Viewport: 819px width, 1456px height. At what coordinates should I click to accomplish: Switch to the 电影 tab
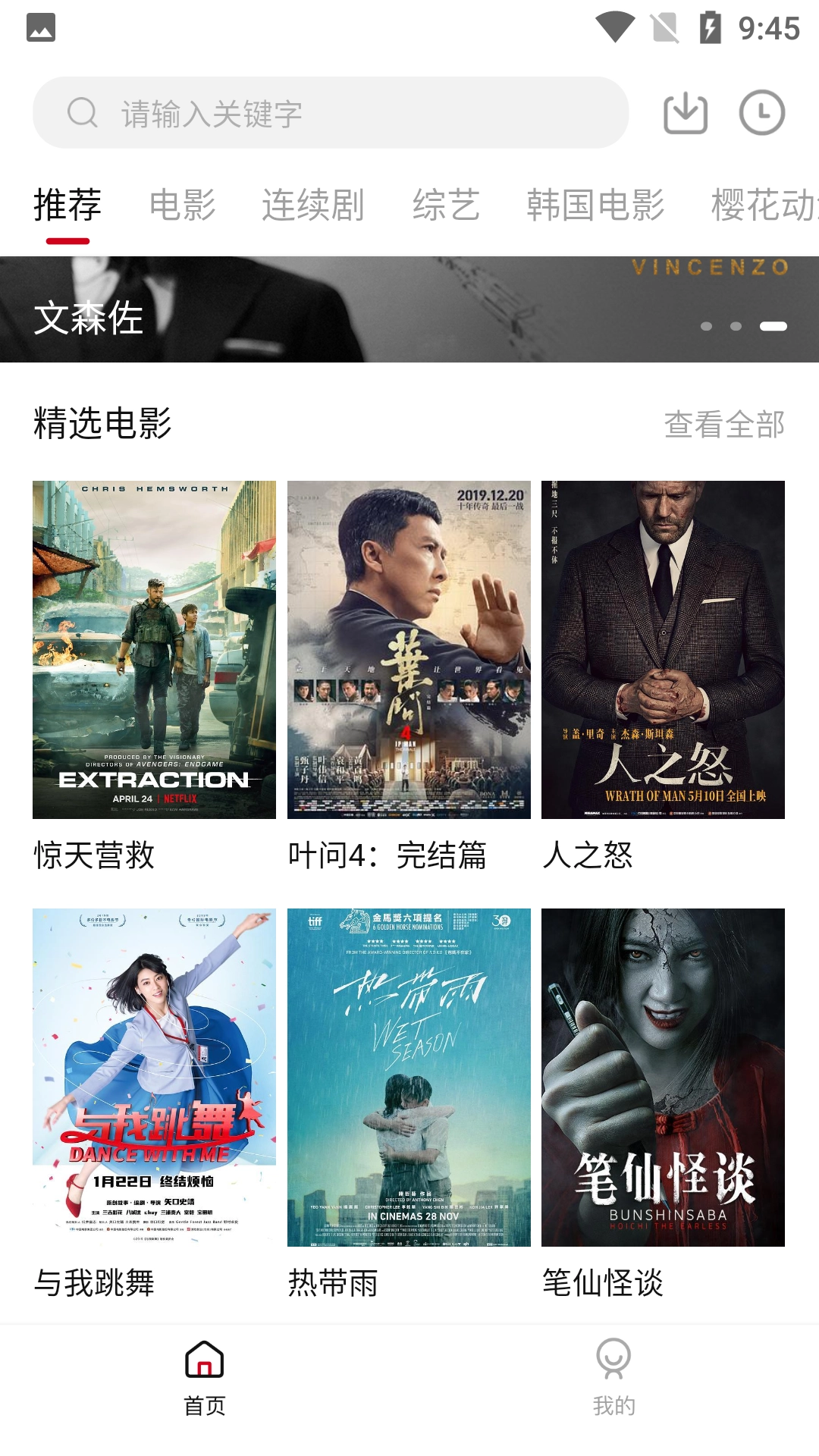tap(182, 203)
